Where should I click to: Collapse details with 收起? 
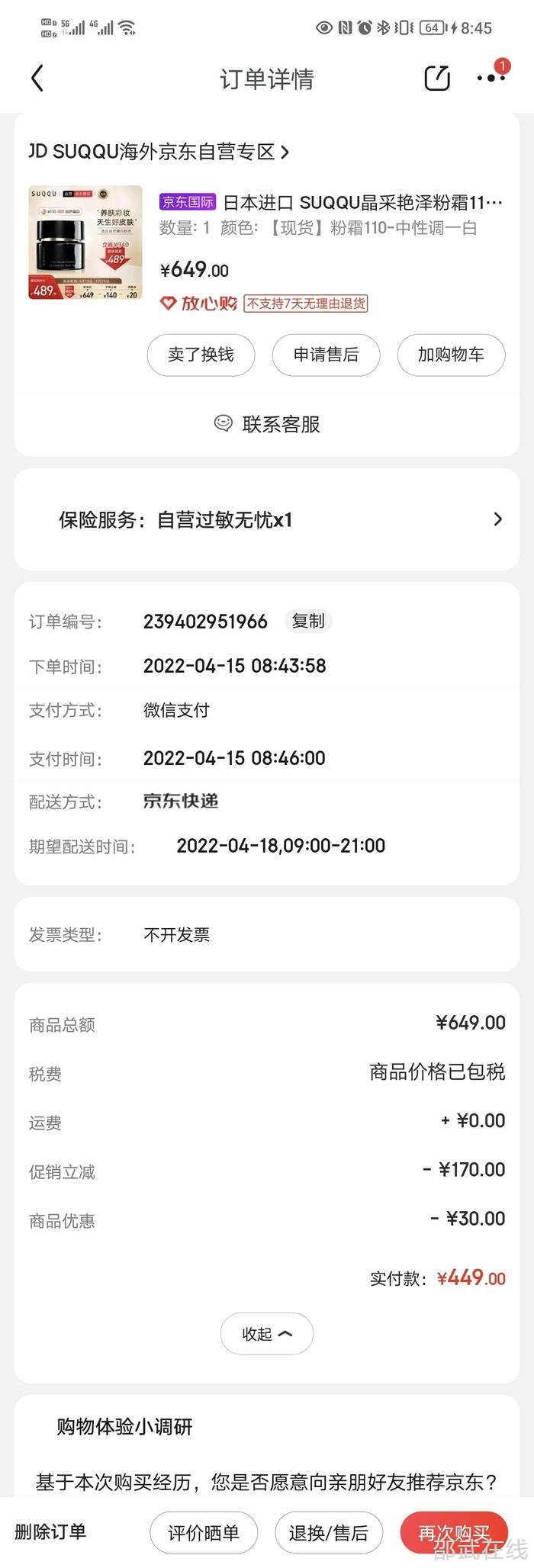click(267, 1334)
